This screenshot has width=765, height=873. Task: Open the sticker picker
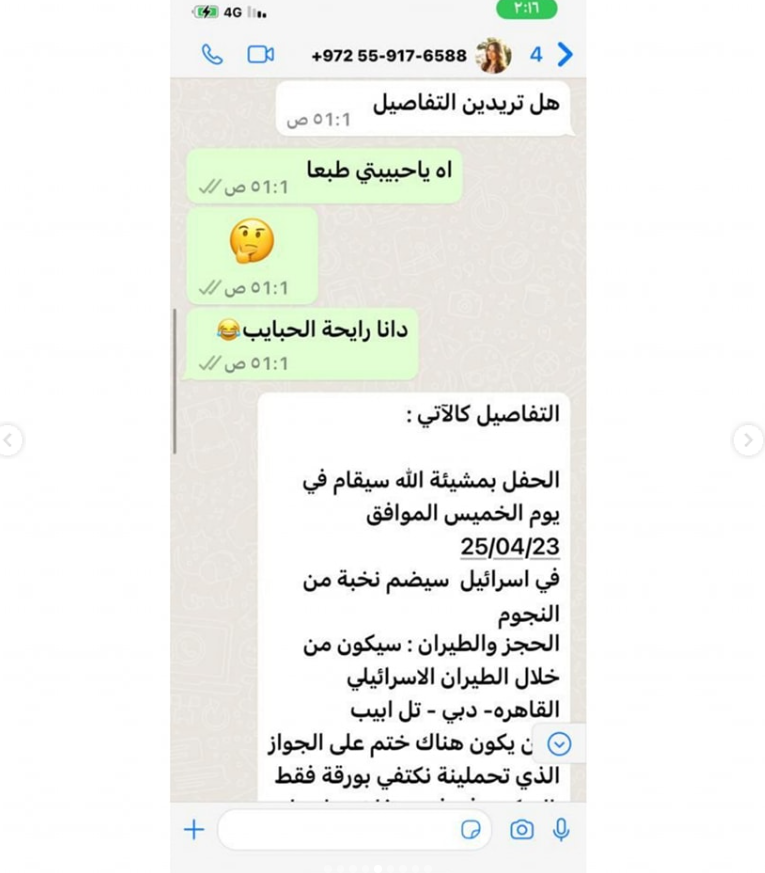[x=470, y=829]
